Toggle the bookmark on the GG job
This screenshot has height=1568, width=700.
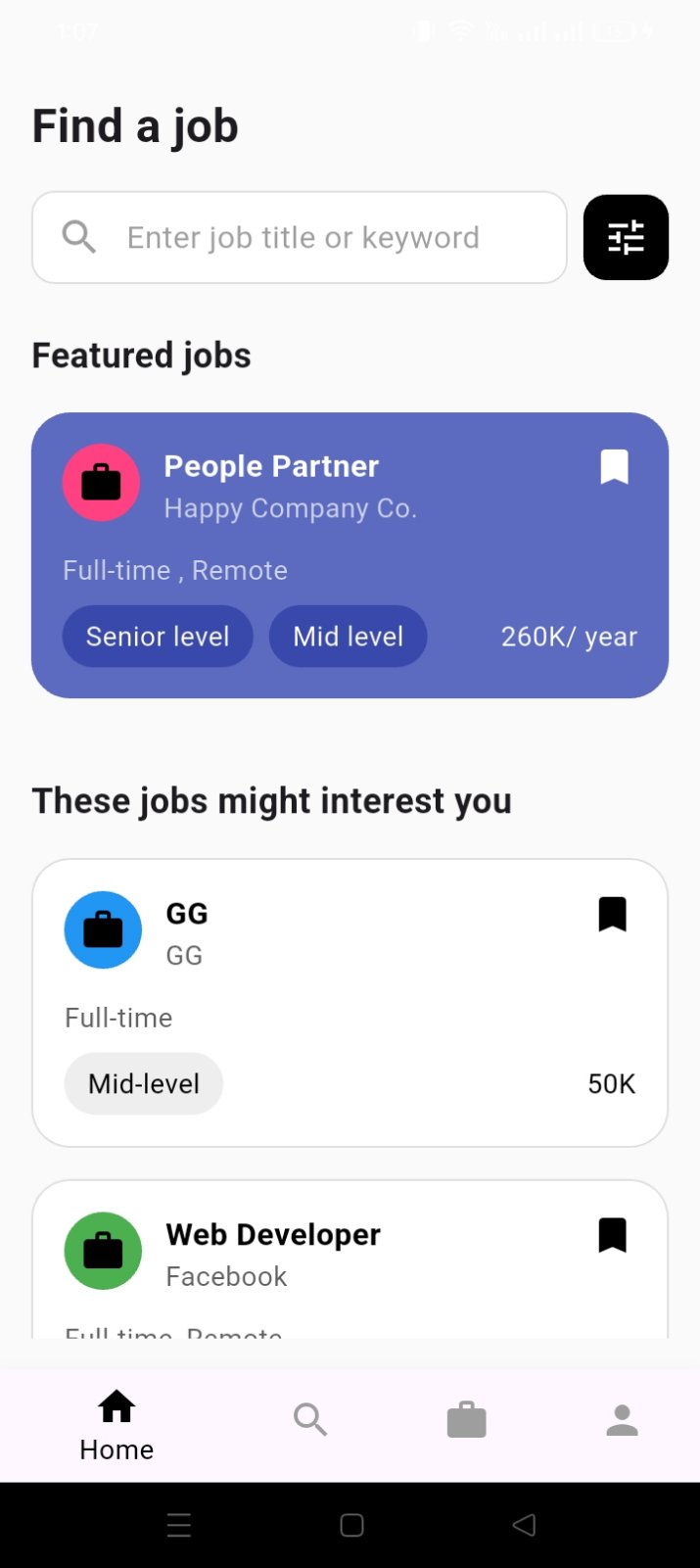(612, 914)
